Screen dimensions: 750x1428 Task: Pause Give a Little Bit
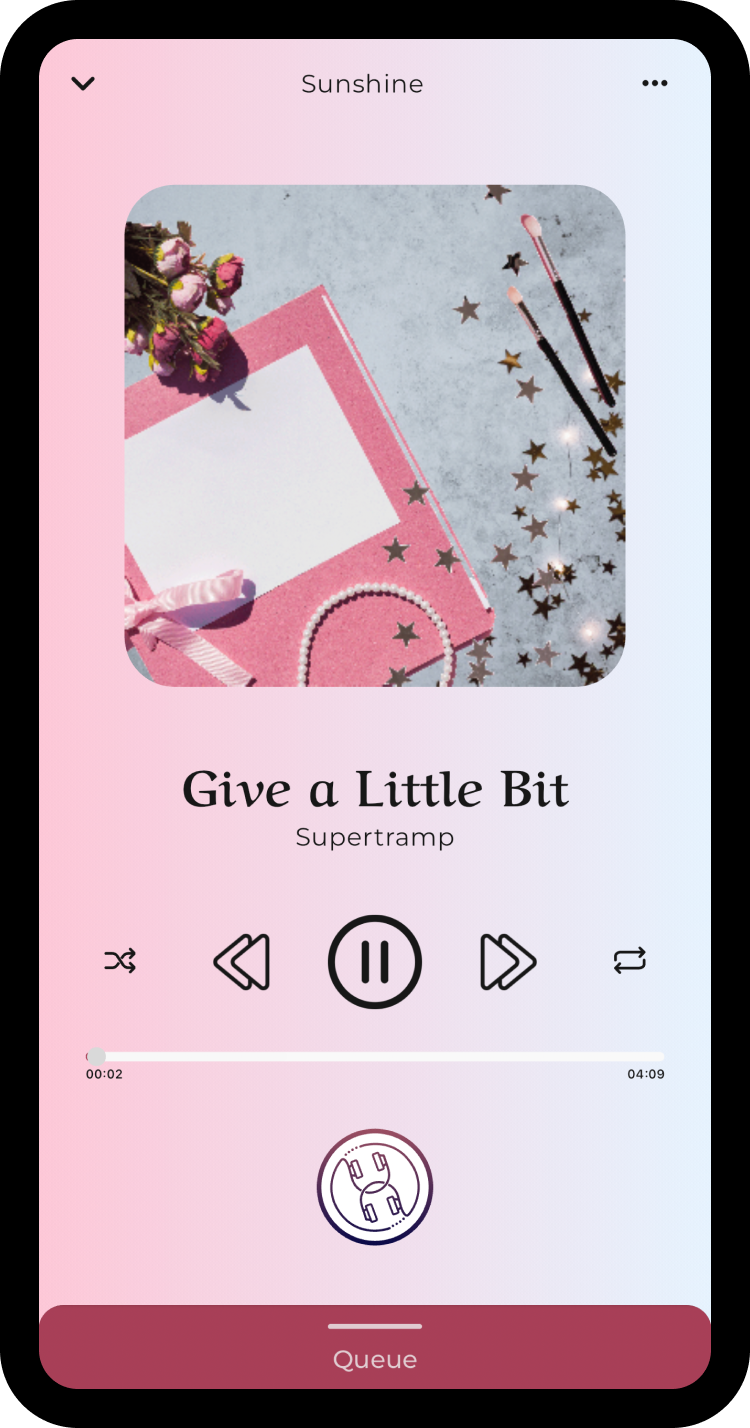(x=375, y=962)
